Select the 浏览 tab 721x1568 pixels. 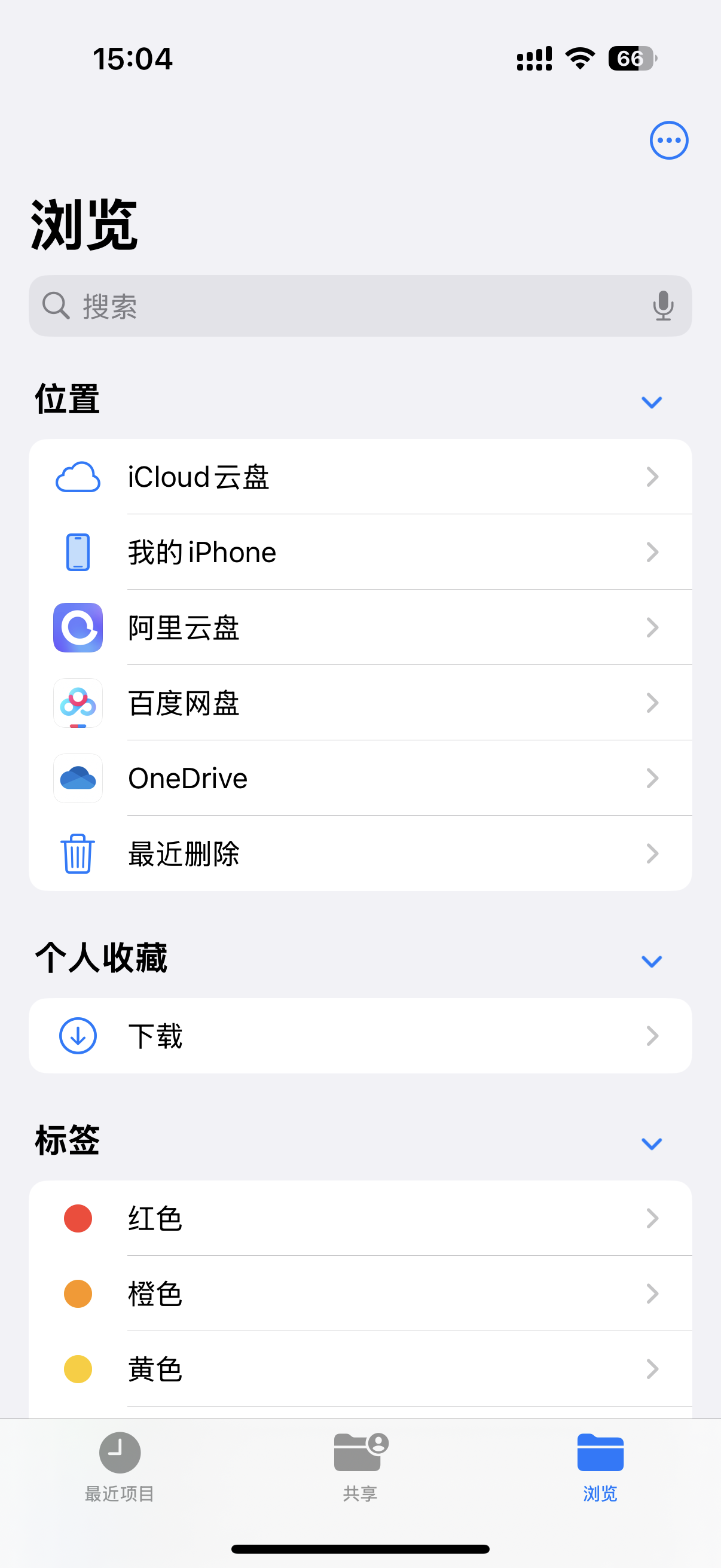[600, 1467]
